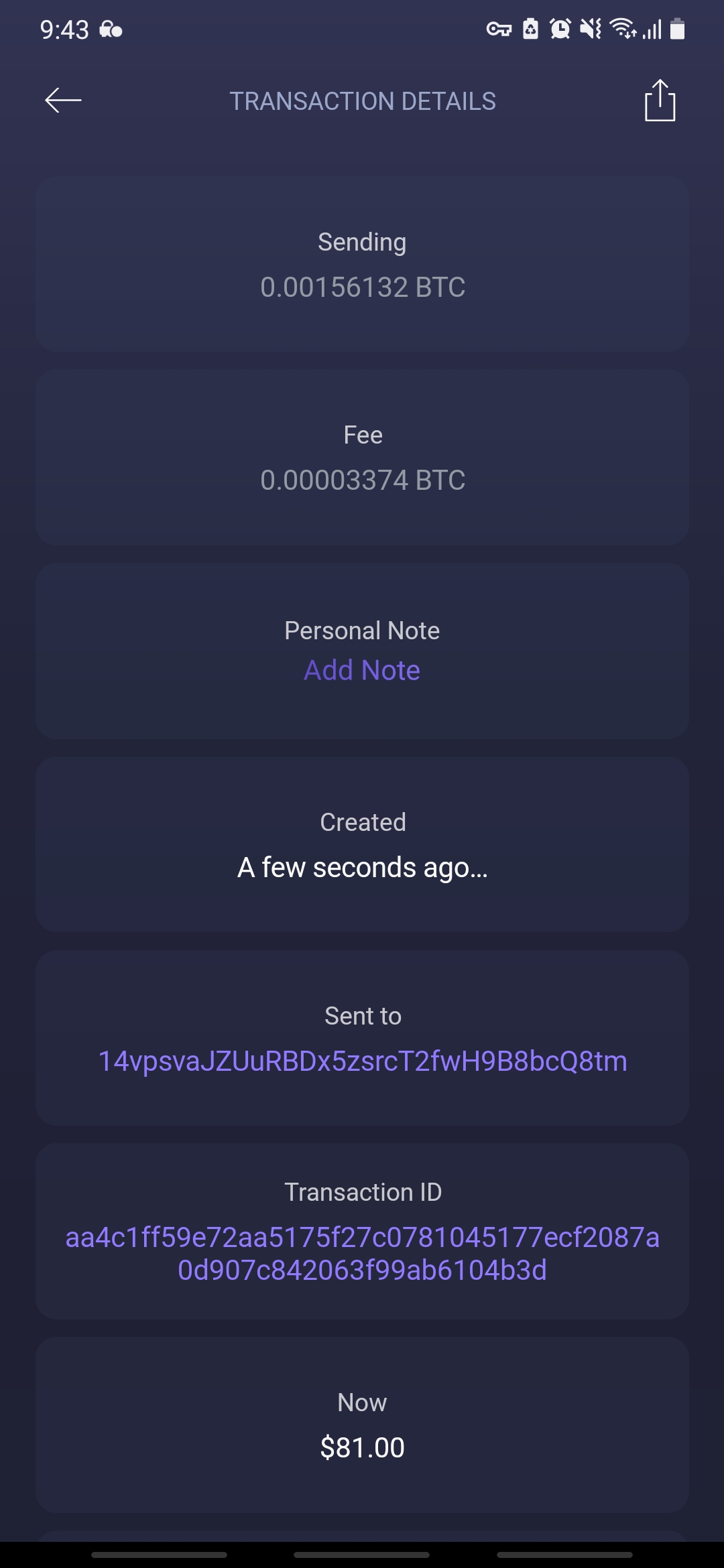Go back from Transaction Details

(63, 101)
